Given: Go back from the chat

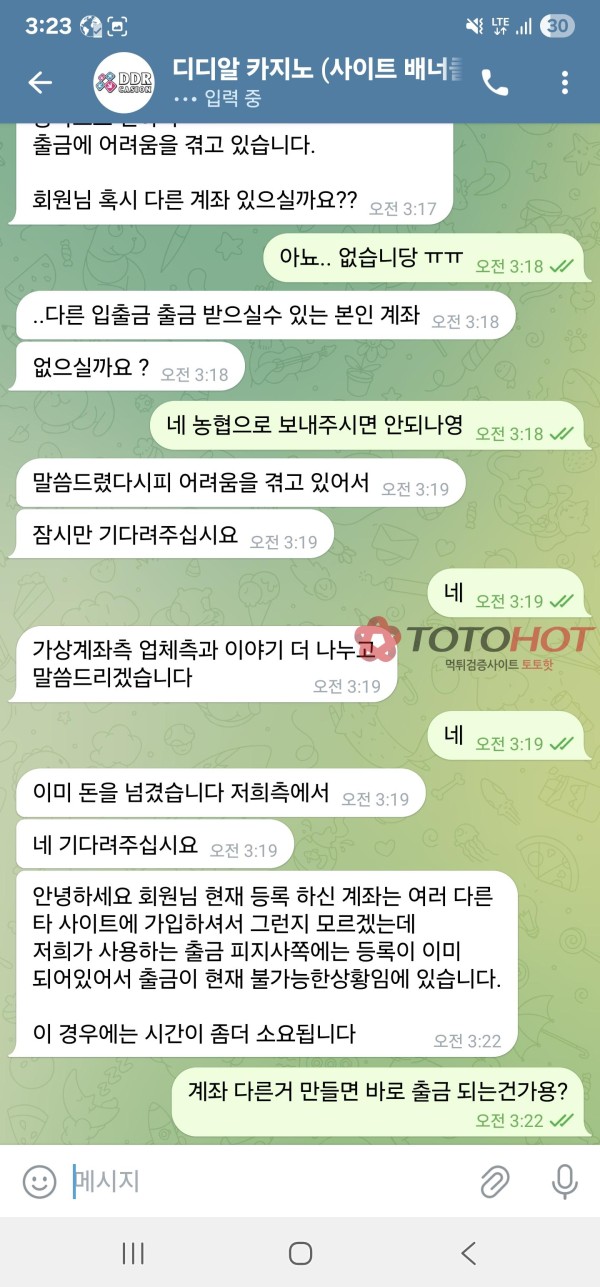Looking at the screenshot, I should click(40, 83).
